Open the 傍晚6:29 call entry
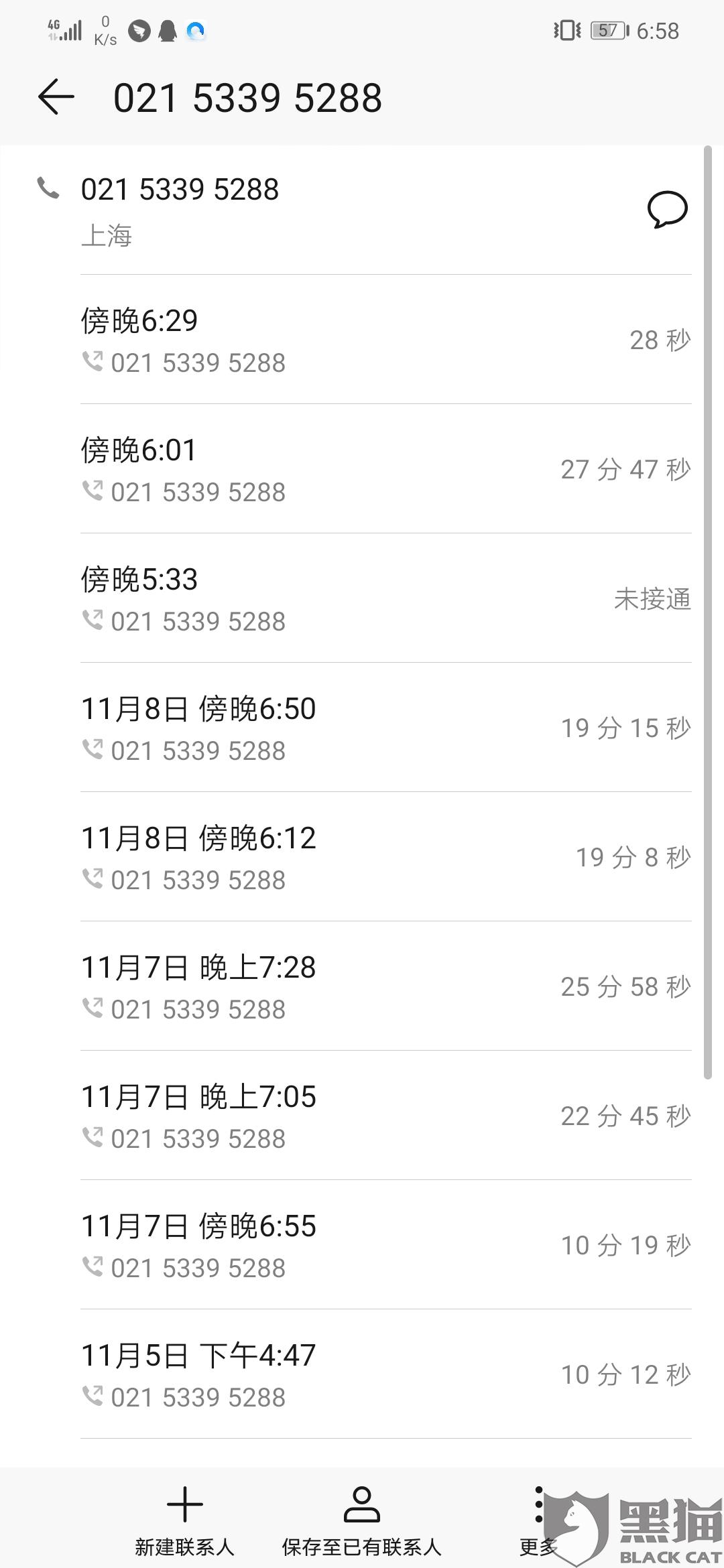The image size is (724, 1568). click(x=385, y=340)
